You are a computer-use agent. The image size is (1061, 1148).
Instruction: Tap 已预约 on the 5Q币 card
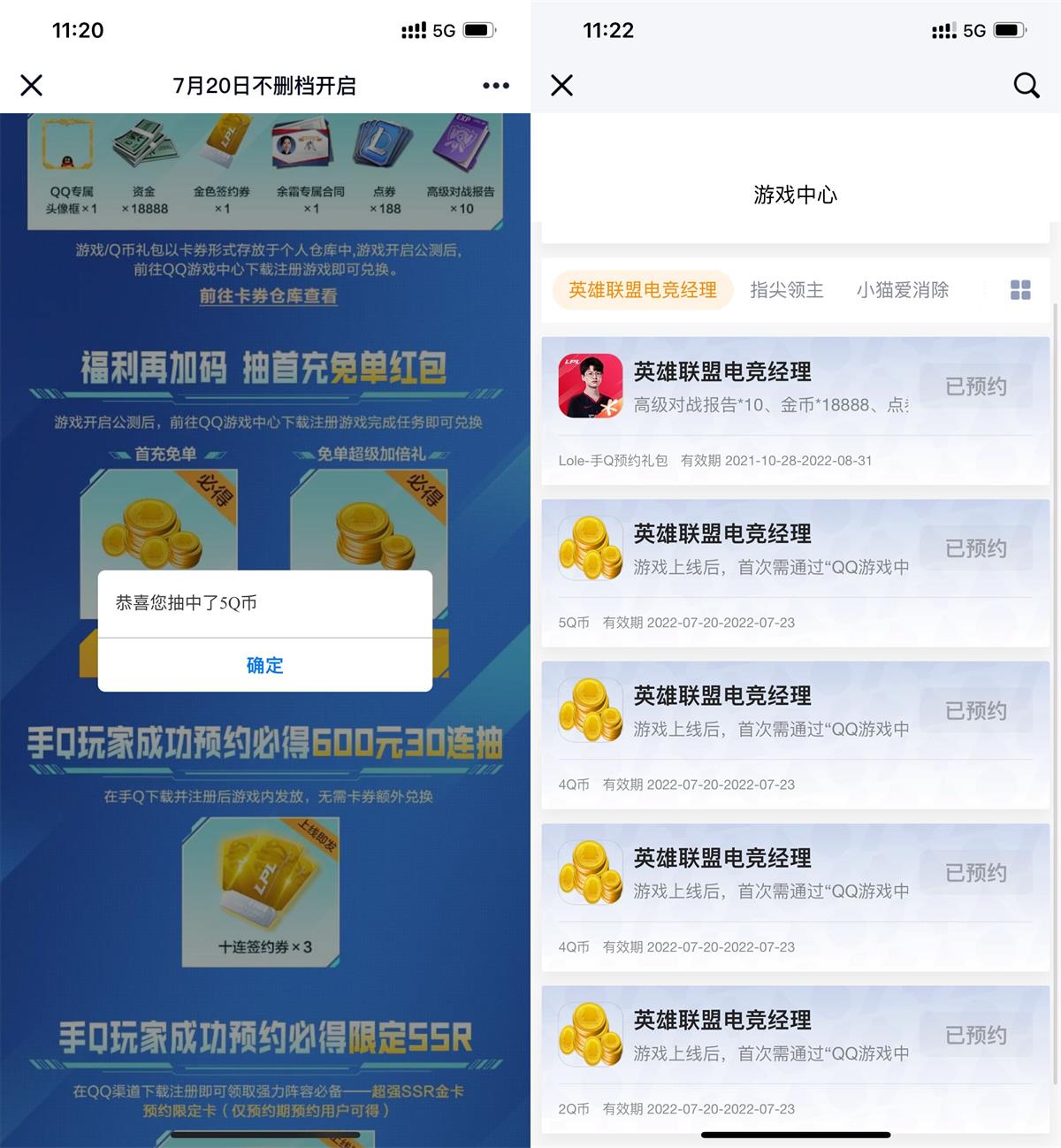coord(975,548)
